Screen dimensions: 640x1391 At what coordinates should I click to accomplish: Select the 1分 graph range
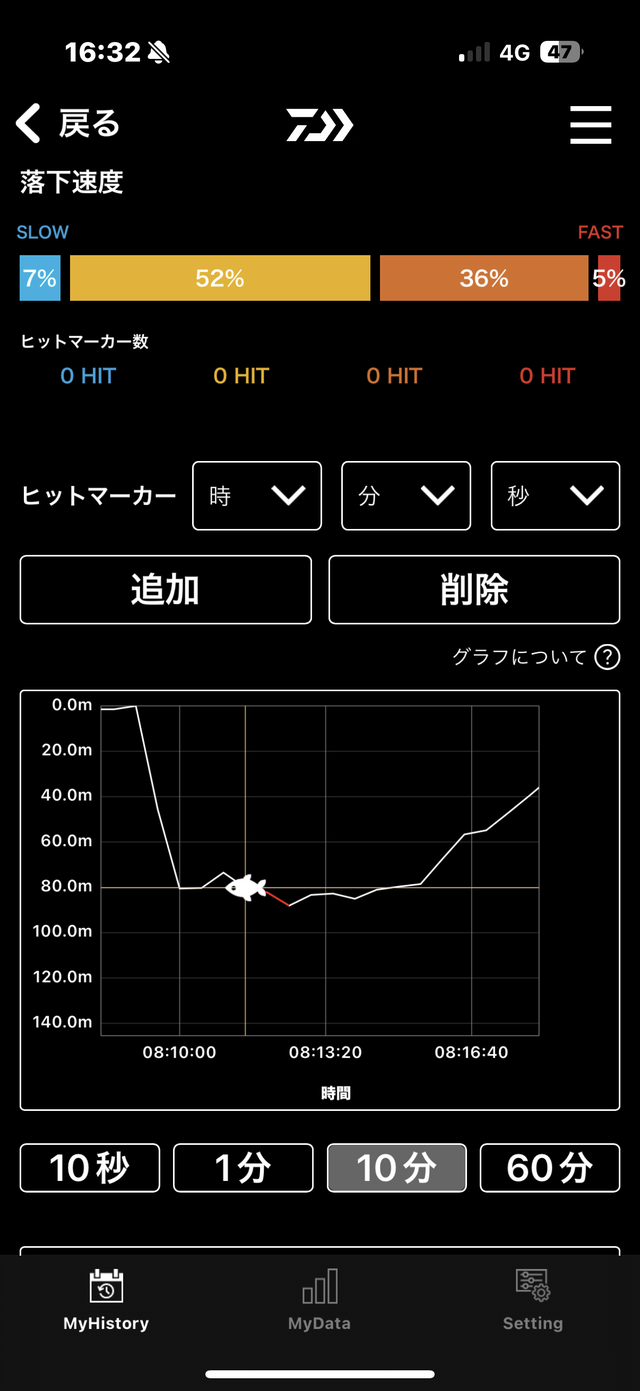(243, 1167)
